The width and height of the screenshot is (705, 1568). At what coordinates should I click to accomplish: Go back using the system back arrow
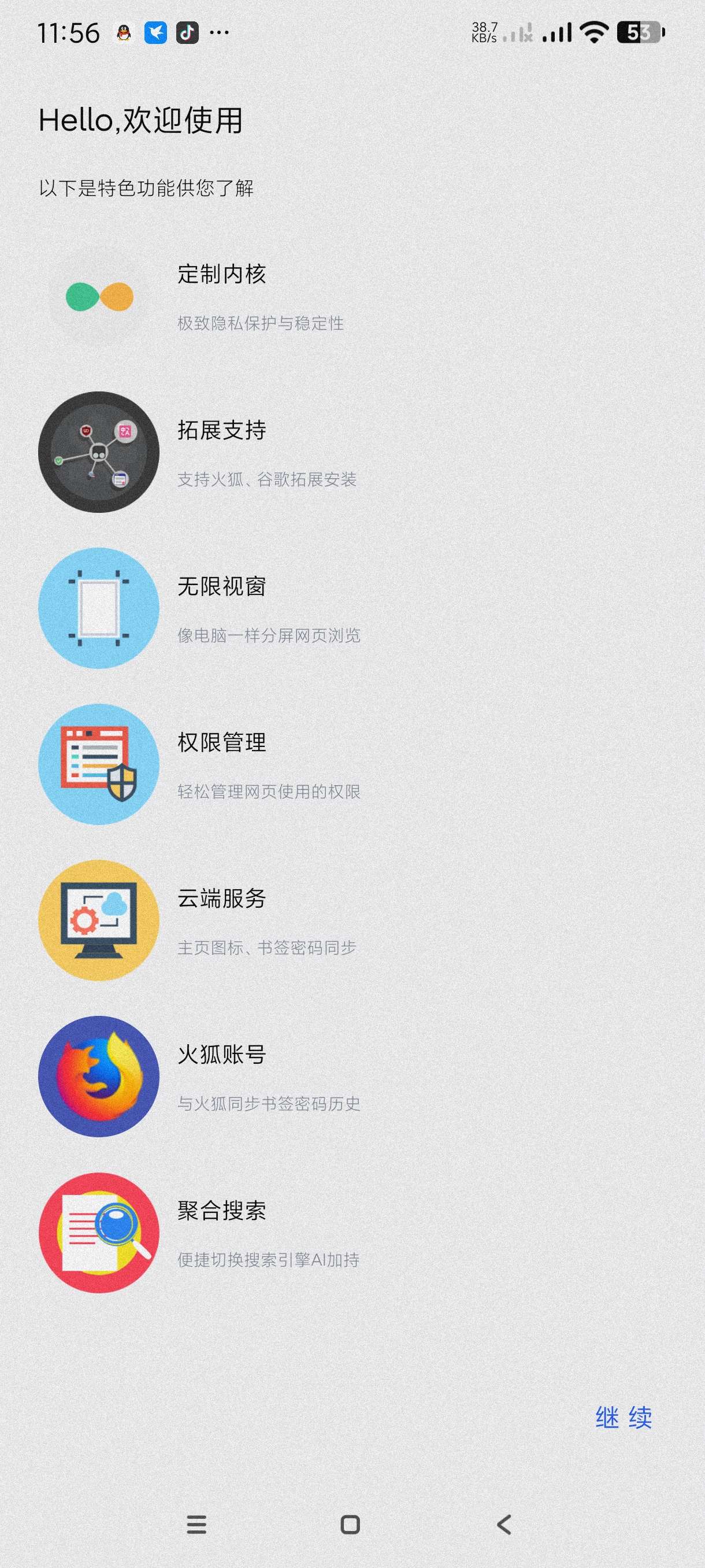[x=504, y=1525]
